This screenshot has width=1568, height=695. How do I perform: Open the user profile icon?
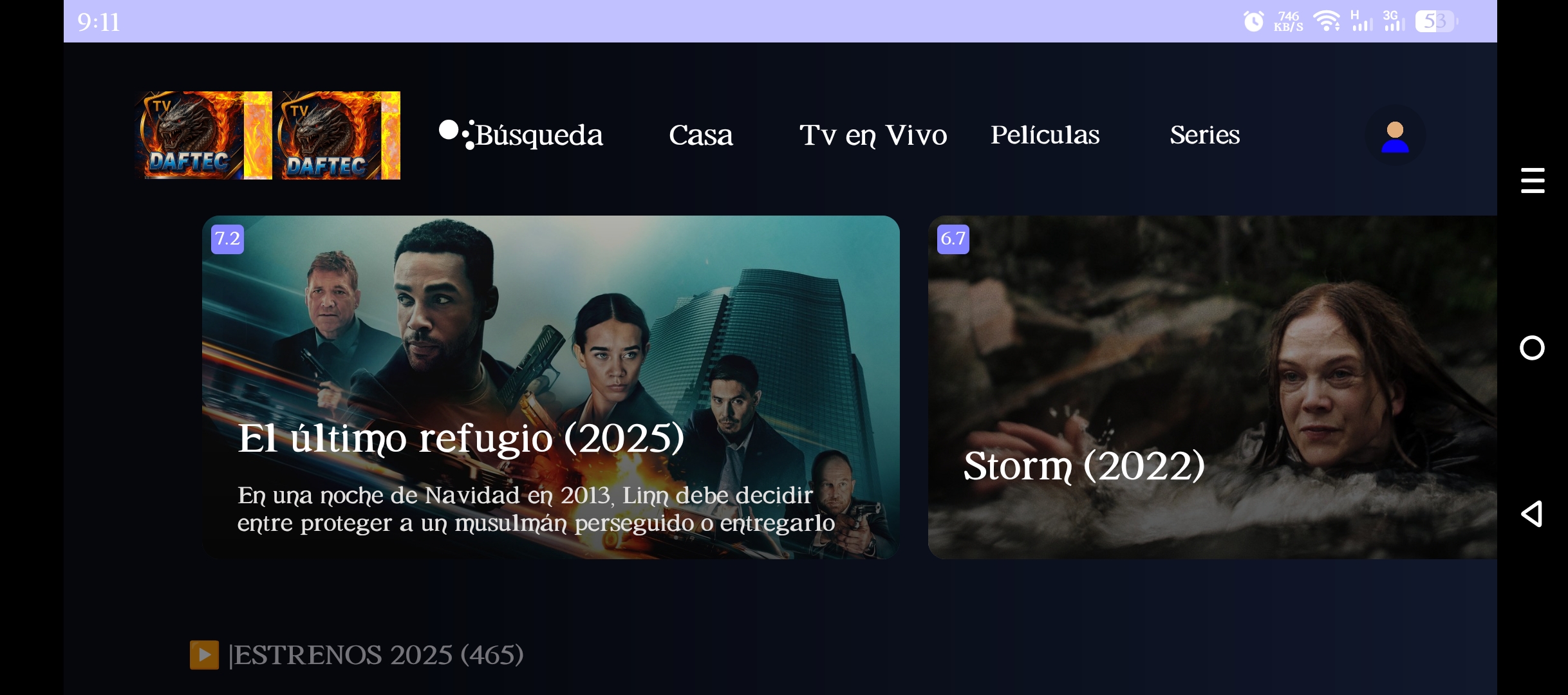pyautogui.click(x=1395, y=136)
